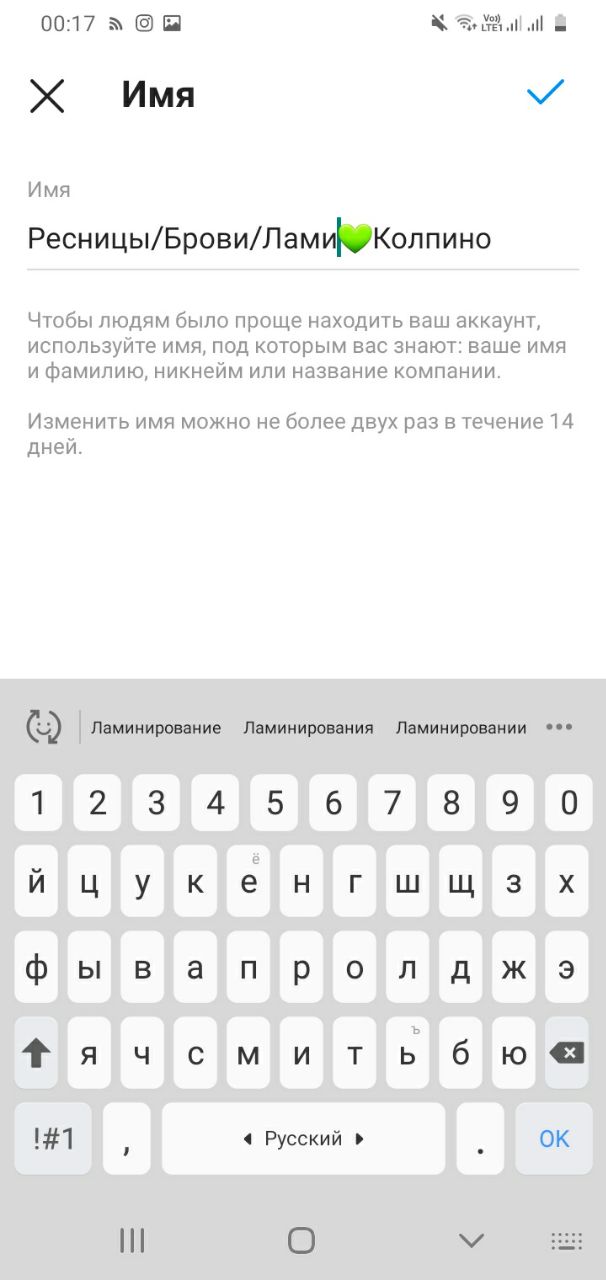Type the letter р key
Screen dimensions: 606x1280
click(x=301, y=968)
